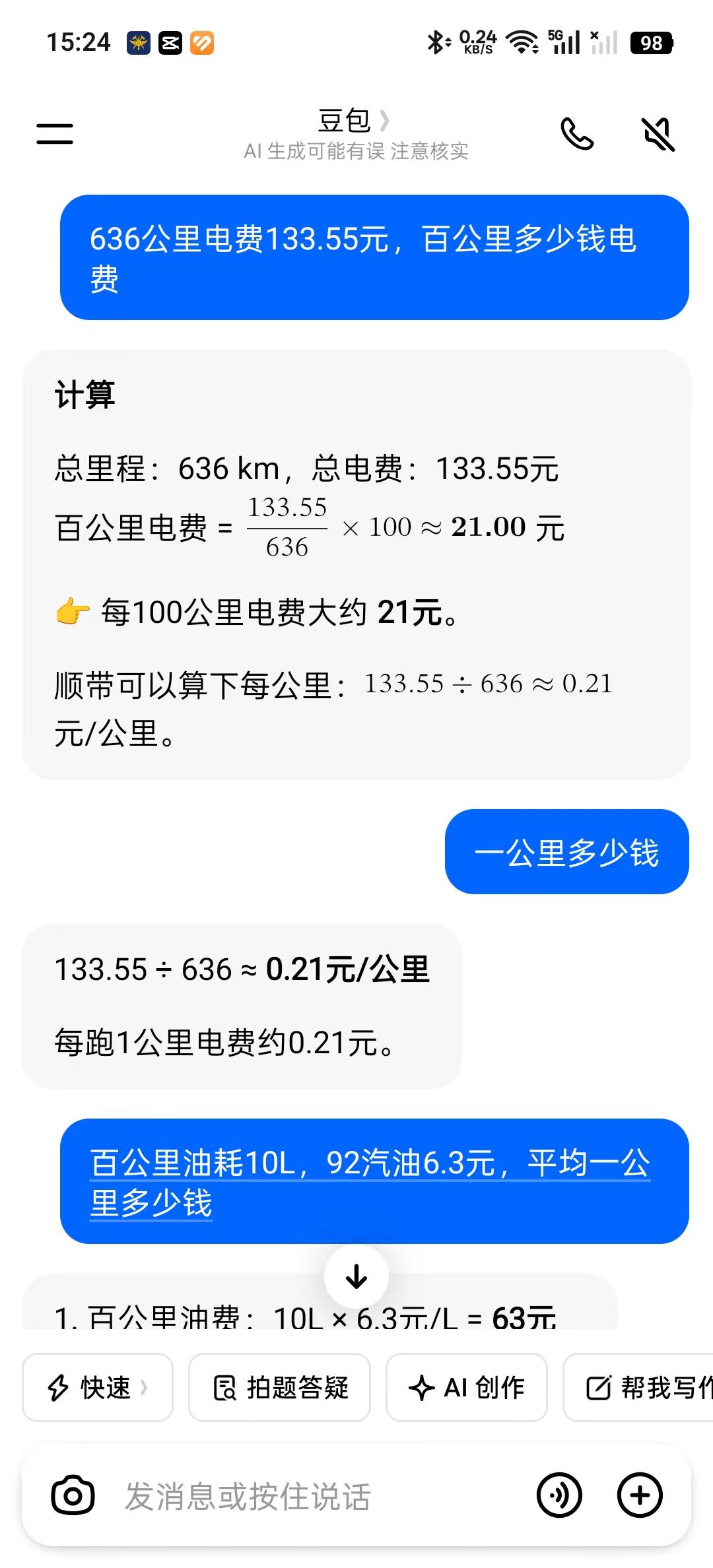Open the 豆包 title details
This screenshot has height=1568, width=713.
coord(355,121)
